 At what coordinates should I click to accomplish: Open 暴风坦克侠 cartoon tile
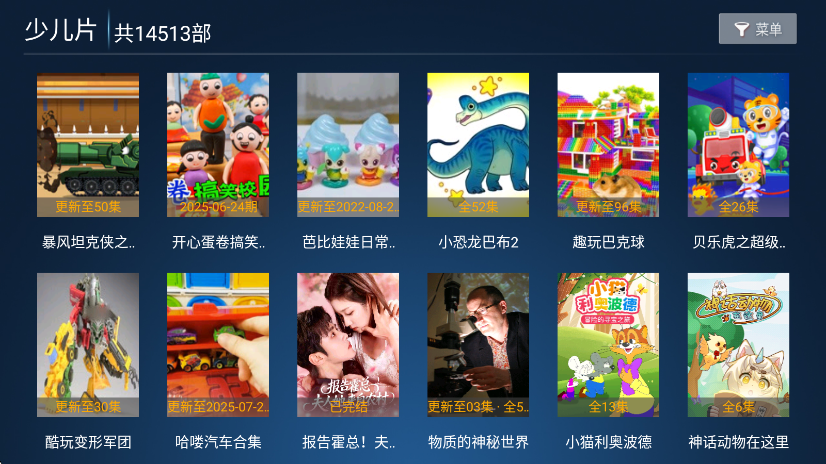pos(88,145)
